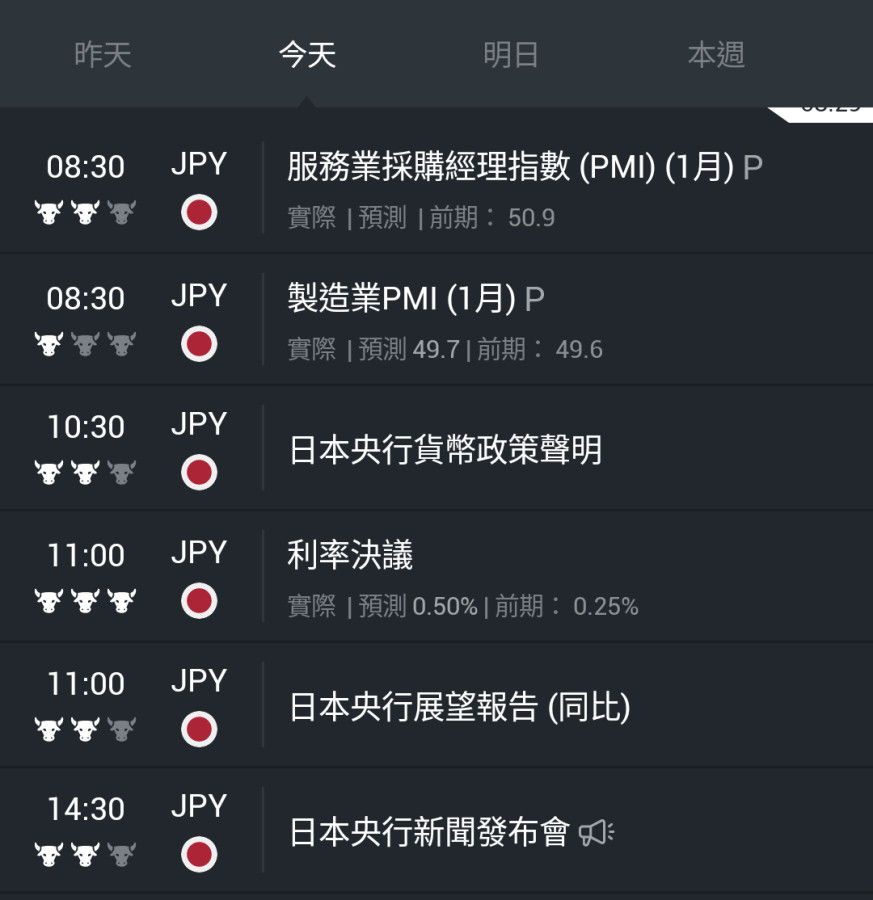Click the Japan flag beside 日本央行貨幣政策聲明
Screen dimensions: 873x900
pyautogui.click(x=199, y=471)
